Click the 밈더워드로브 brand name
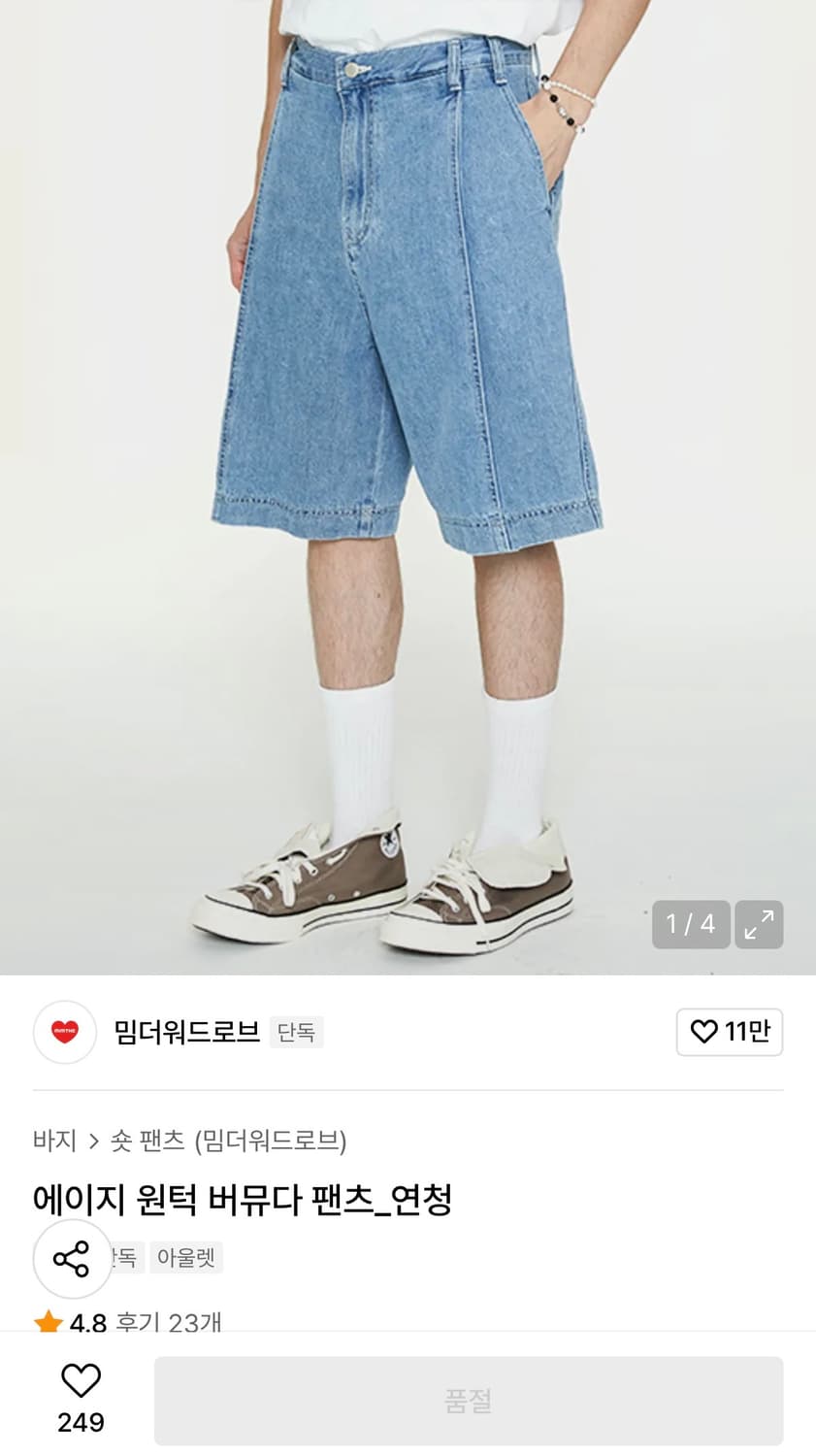The height and width of the screenshot is (1456, 816). (182, 1032)
